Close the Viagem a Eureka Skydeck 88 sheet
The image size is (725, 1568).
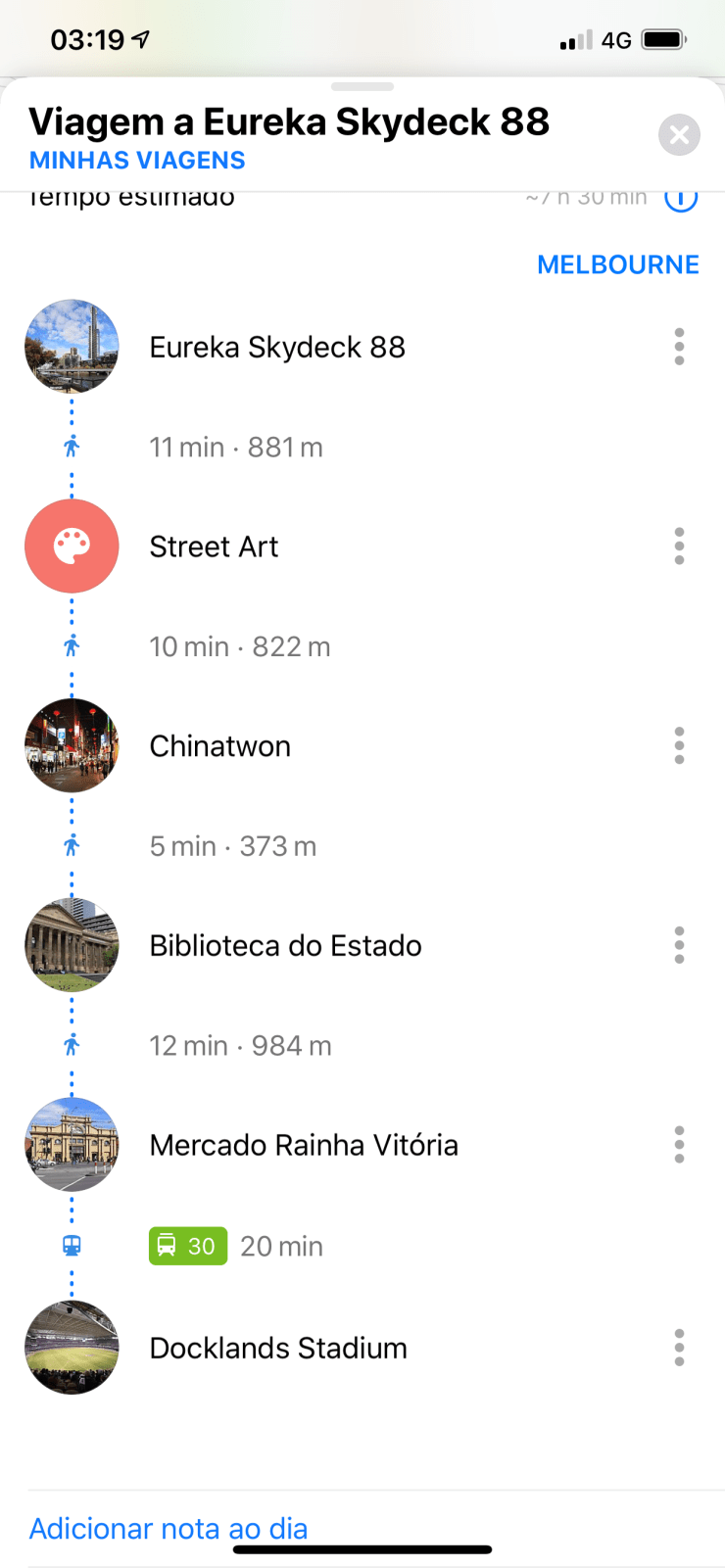click(x=679, y=135)
